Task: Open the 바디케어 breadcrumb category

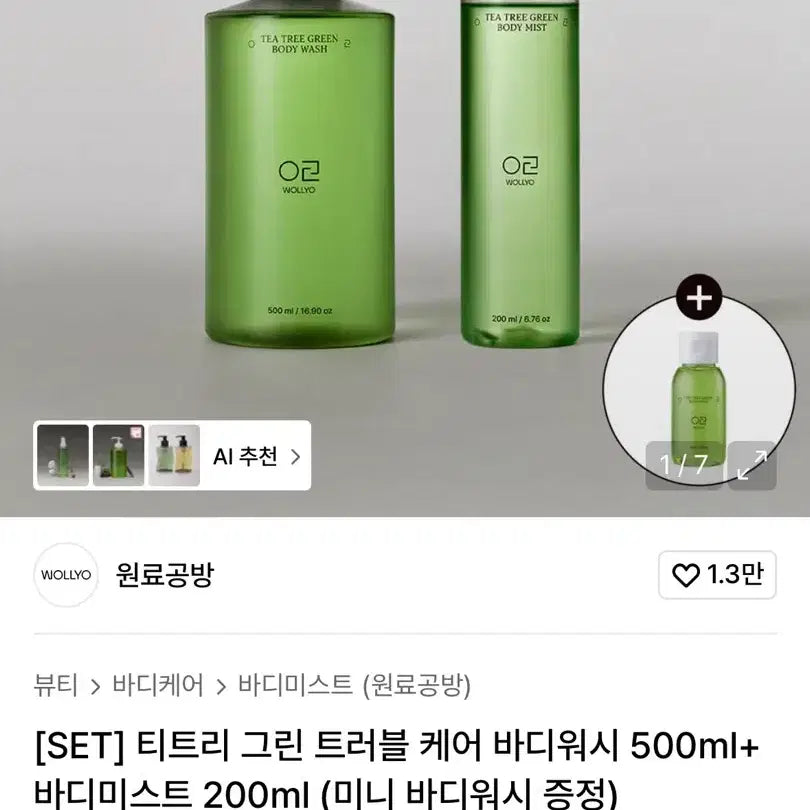Action: click(x=158, y=685)
